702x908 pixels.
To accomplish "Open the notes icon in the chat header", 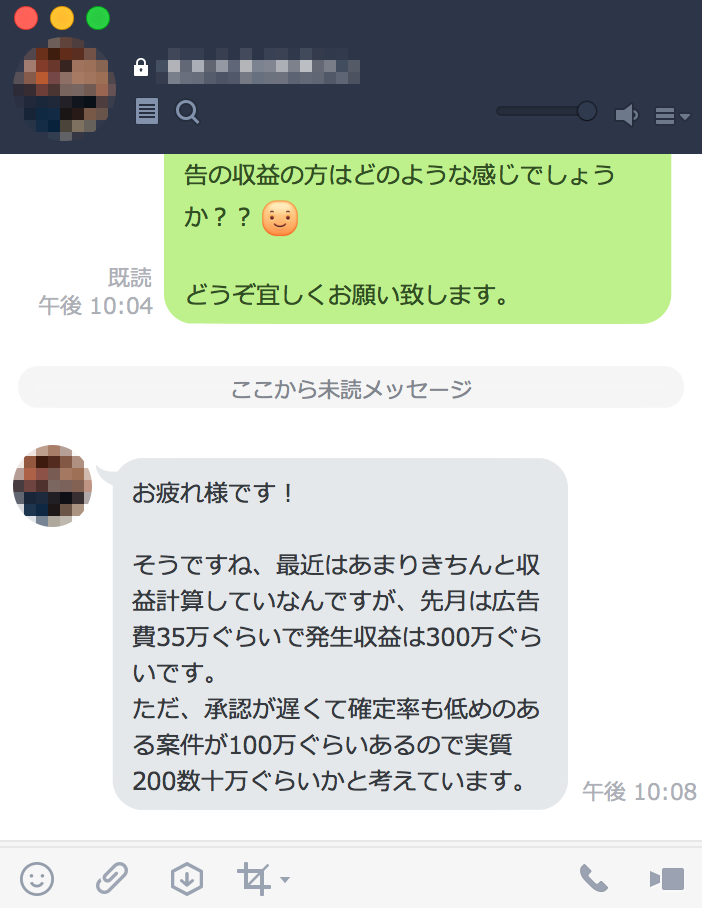I will pos(147,112).
